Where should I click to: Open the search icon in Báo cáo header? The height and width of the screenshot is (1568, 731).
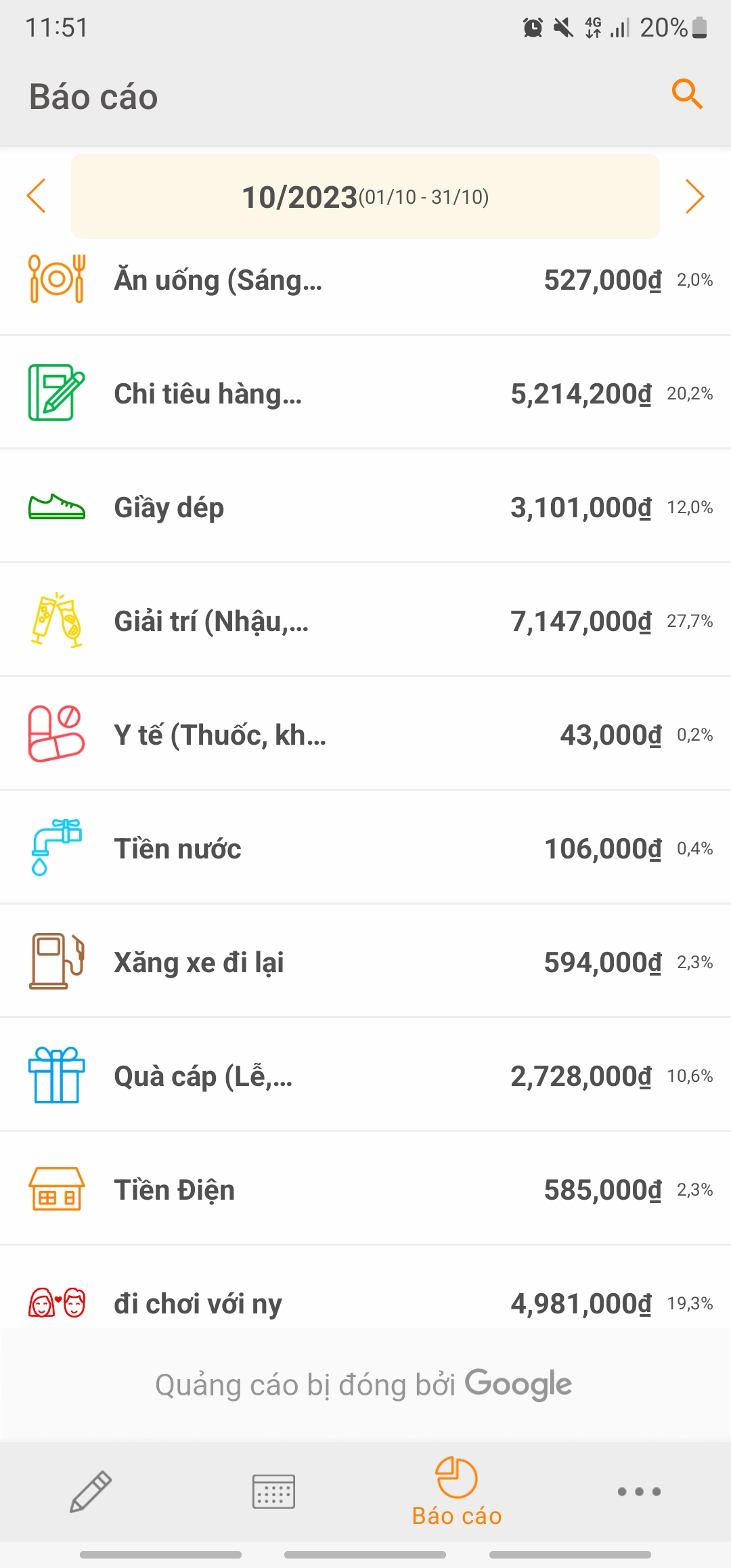687,94
